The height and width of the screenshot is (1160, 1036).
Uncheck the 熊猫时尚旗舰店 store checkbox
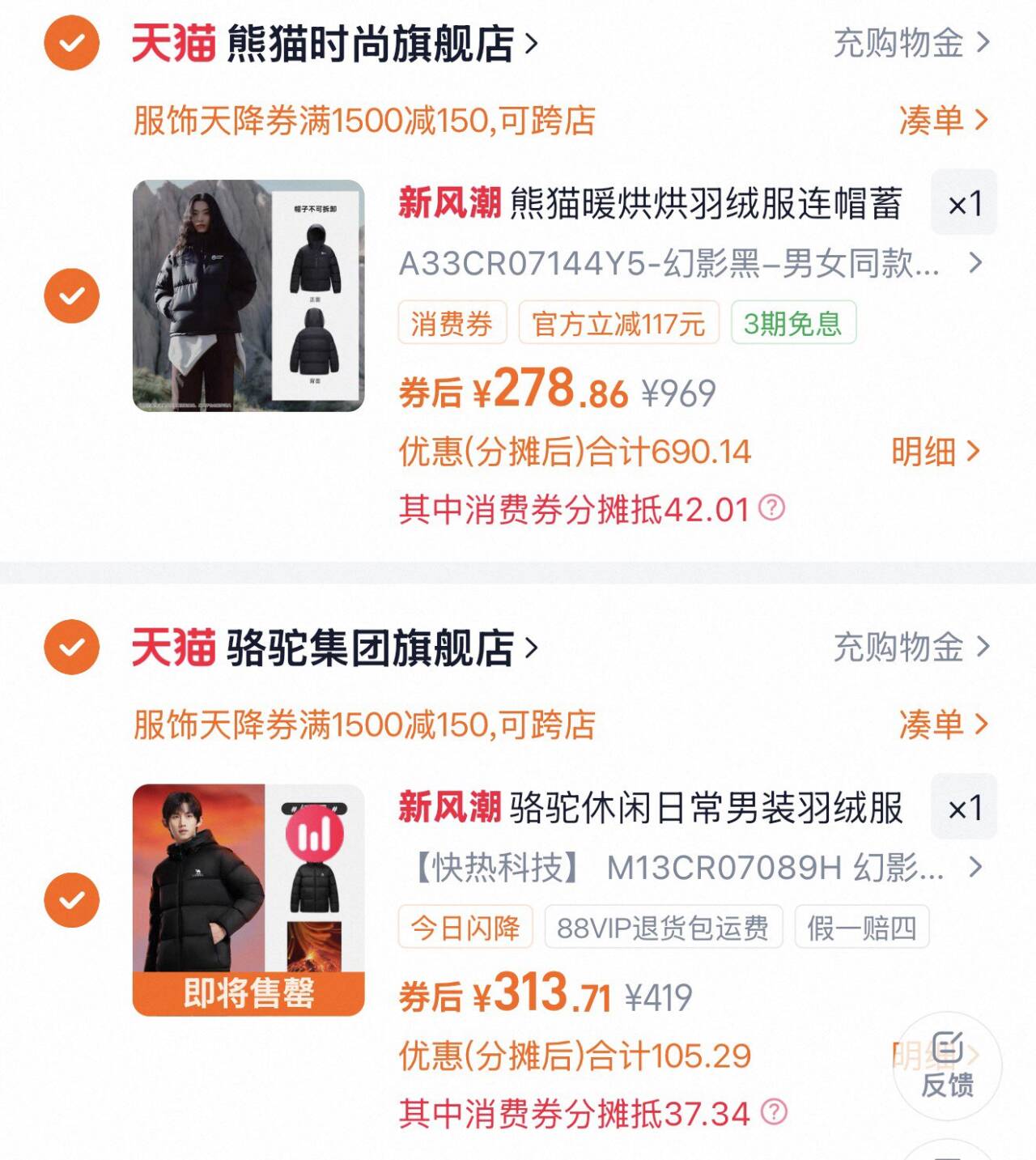tap(71, 42)
